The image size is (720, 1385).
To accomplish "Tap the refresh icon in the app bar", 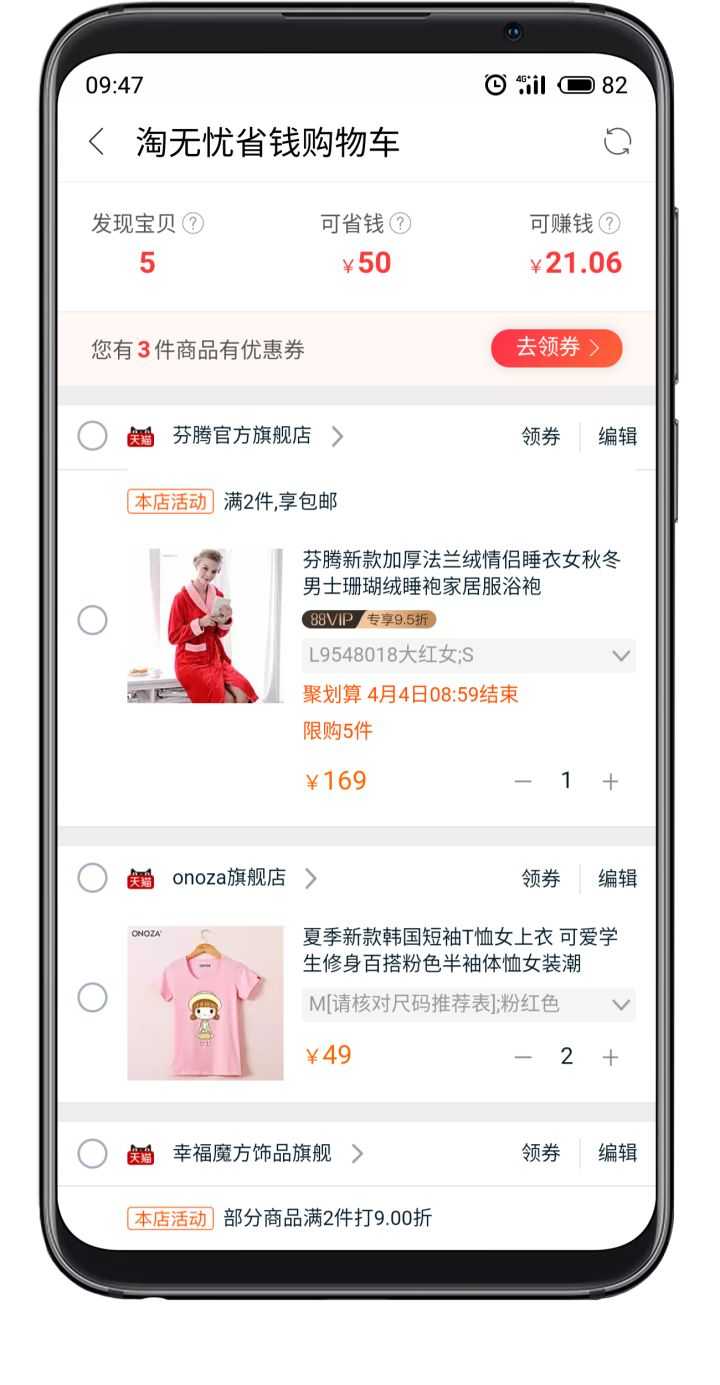I will tap(617, 142).
